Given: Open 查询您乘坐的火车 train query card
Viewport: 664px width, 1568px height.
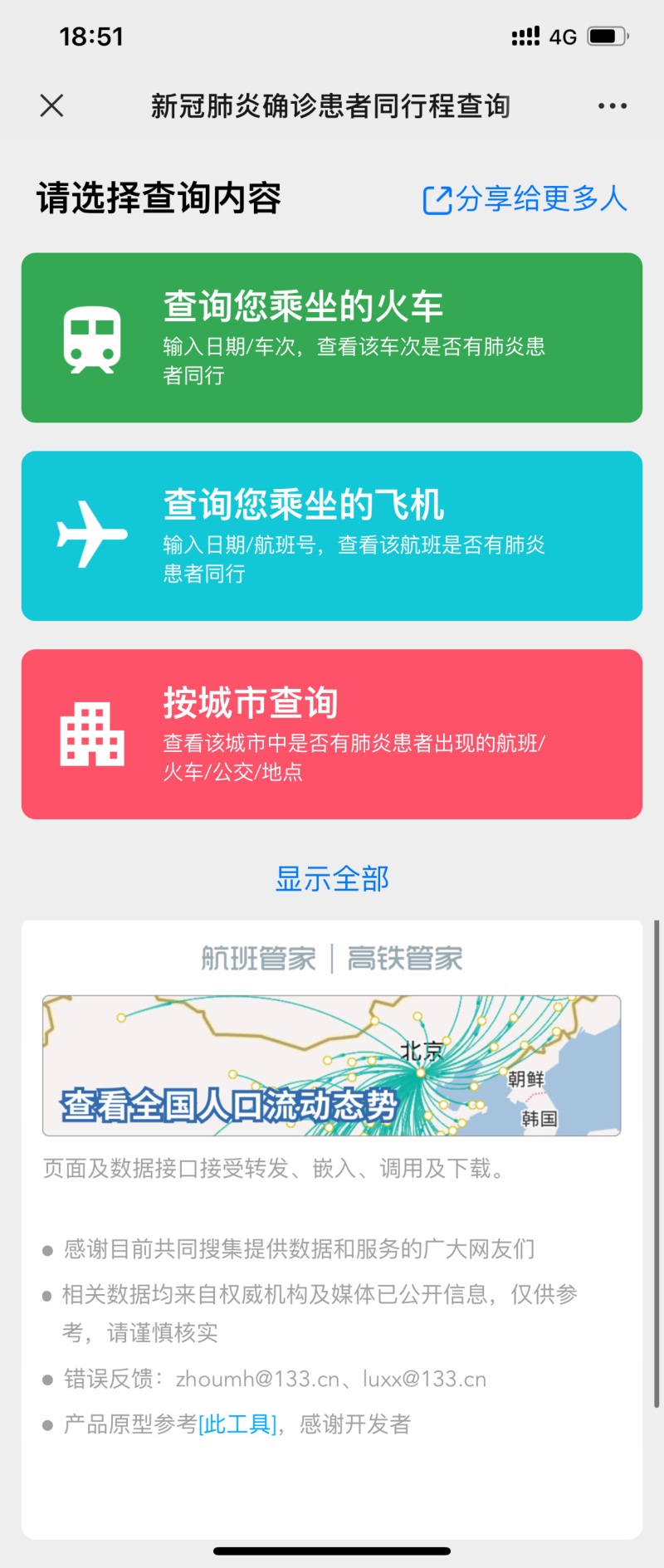Looking at the screenshot, I should [332, 338].
